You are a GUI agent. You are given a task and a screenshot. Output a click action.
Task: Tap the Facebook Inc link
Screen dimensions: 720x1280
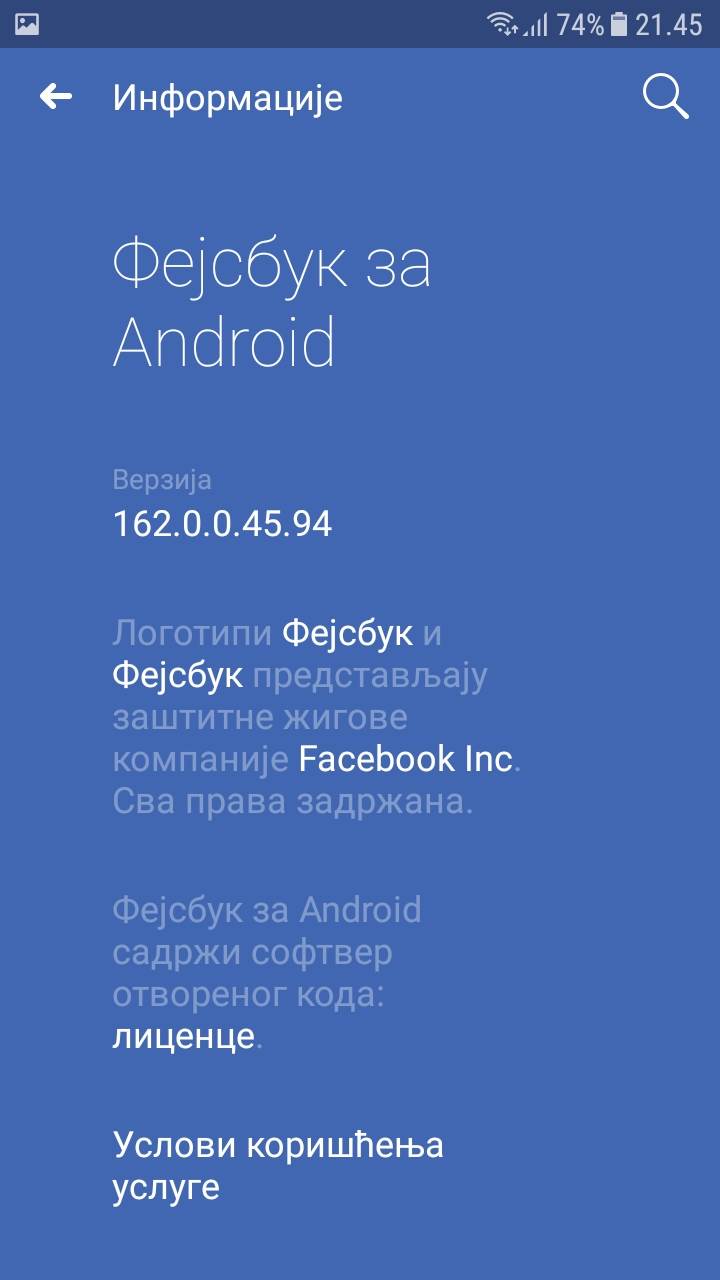pos(406,759)
